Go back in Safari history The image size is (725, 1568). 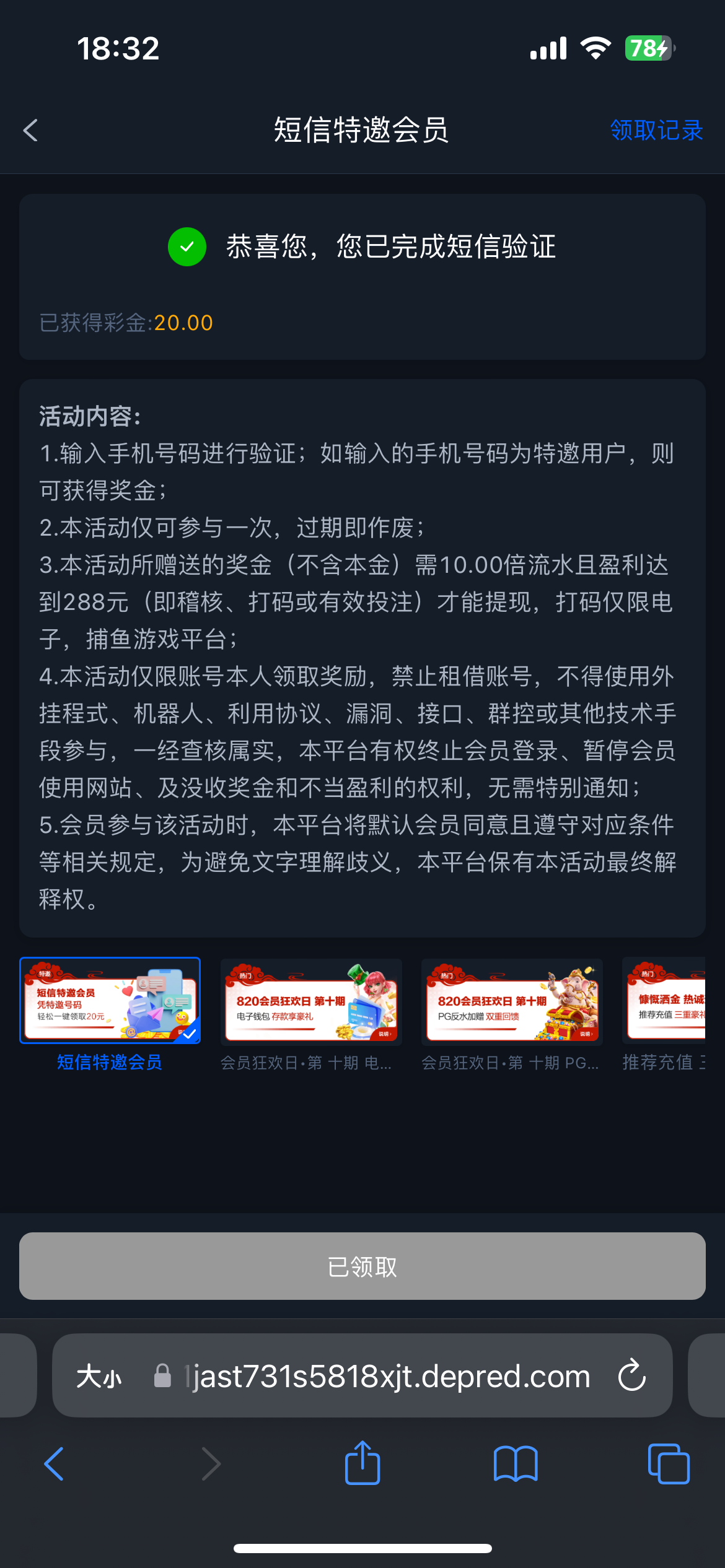coord(55,1464)
